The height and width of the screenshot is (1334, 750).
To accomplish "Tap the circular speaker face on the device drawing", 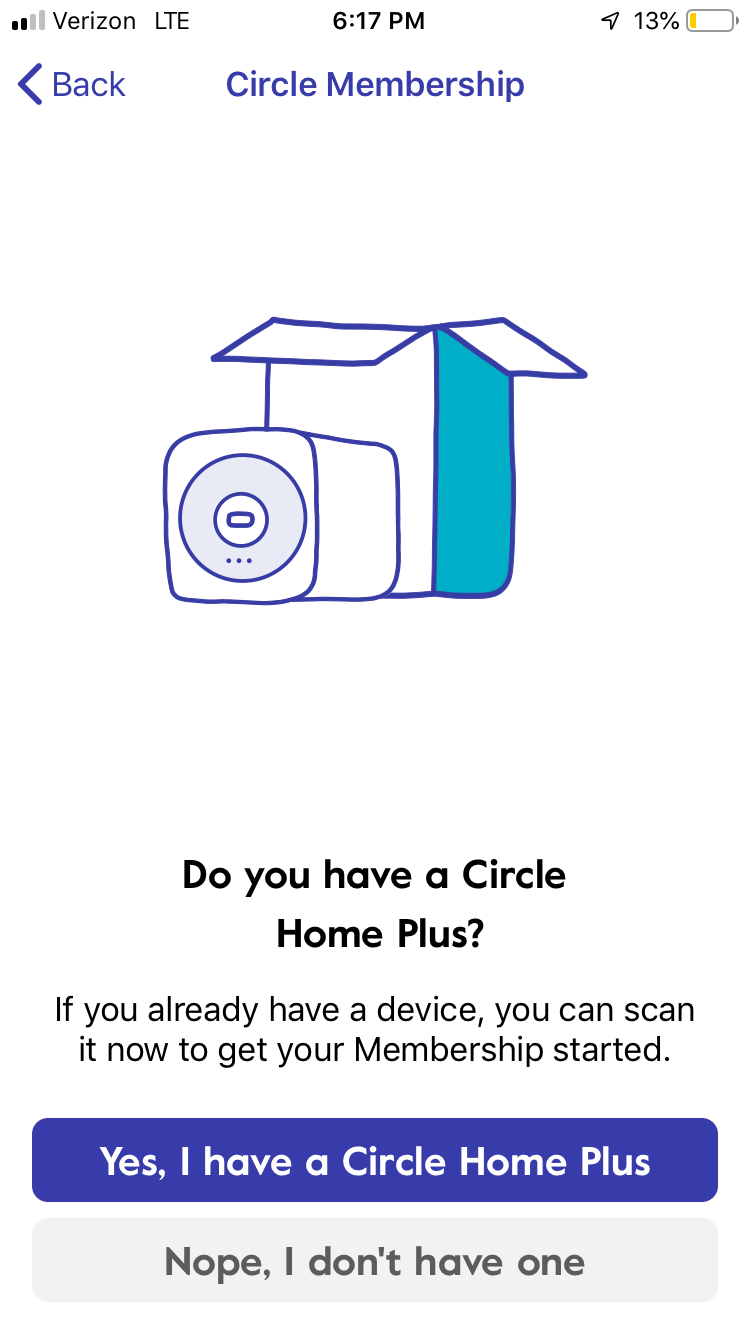I will pos(240,516).
